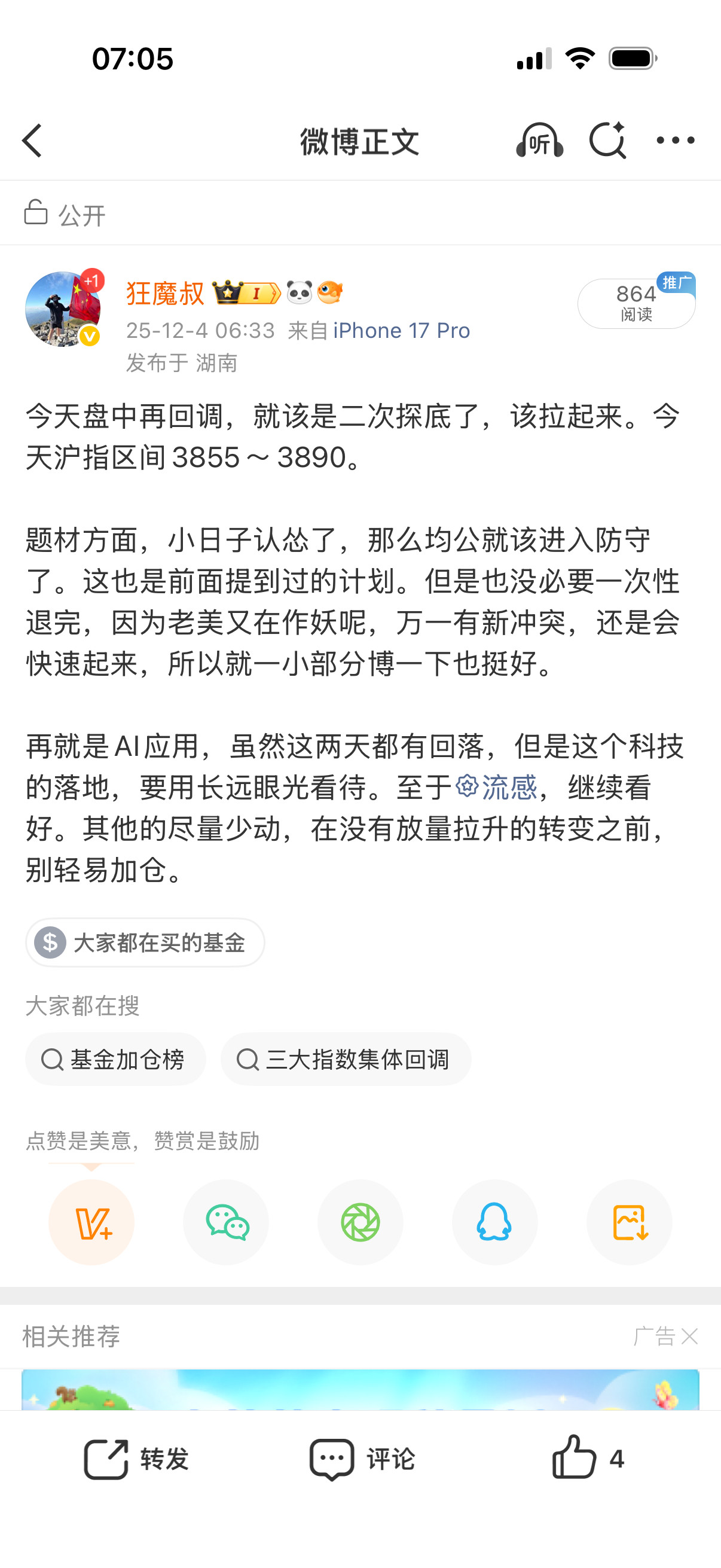Tap the 公开 visibility setting with lock icon
The height and width of the screenshot is (1568, 721).
(x=64, y=213)
